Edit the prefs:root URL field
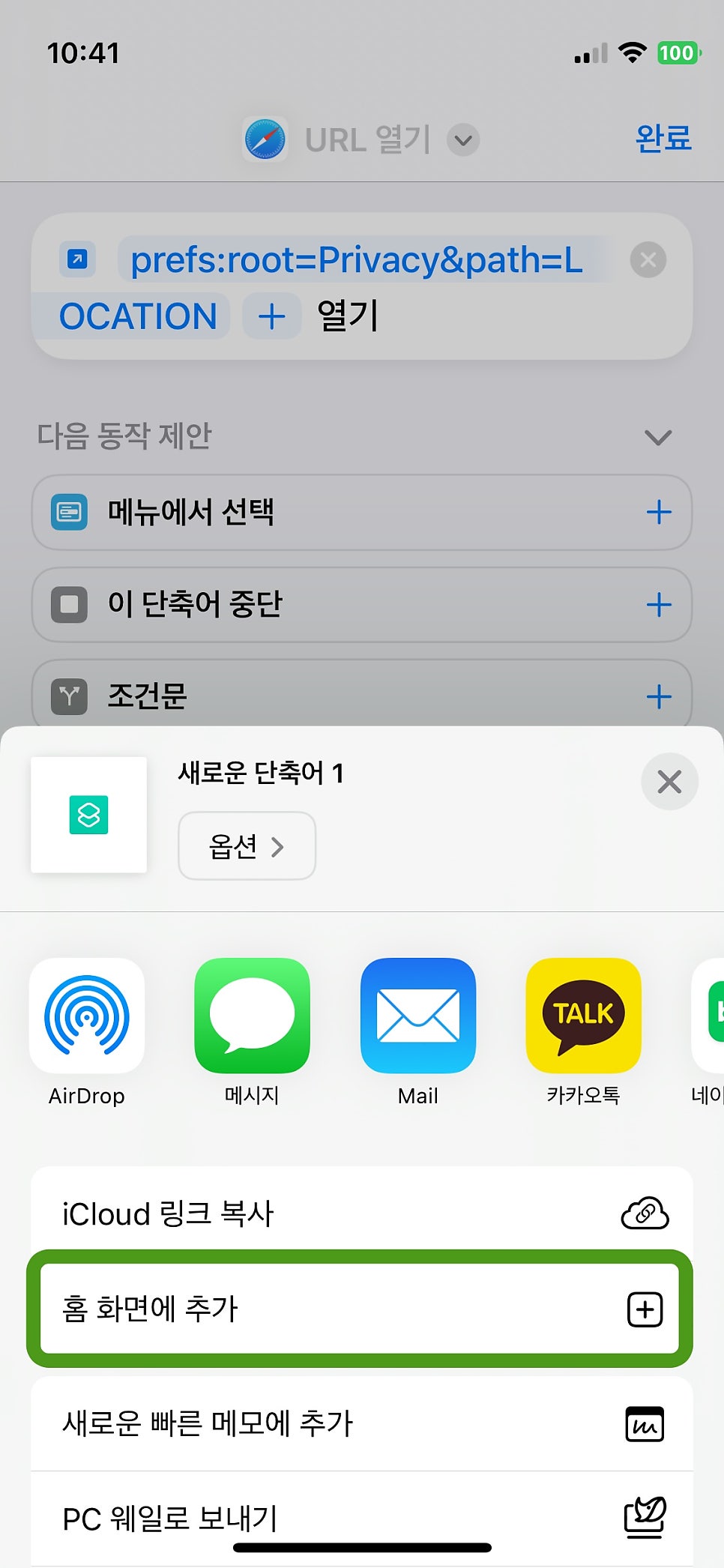This screenshot has height=1568, width=724. coord(356,261)
